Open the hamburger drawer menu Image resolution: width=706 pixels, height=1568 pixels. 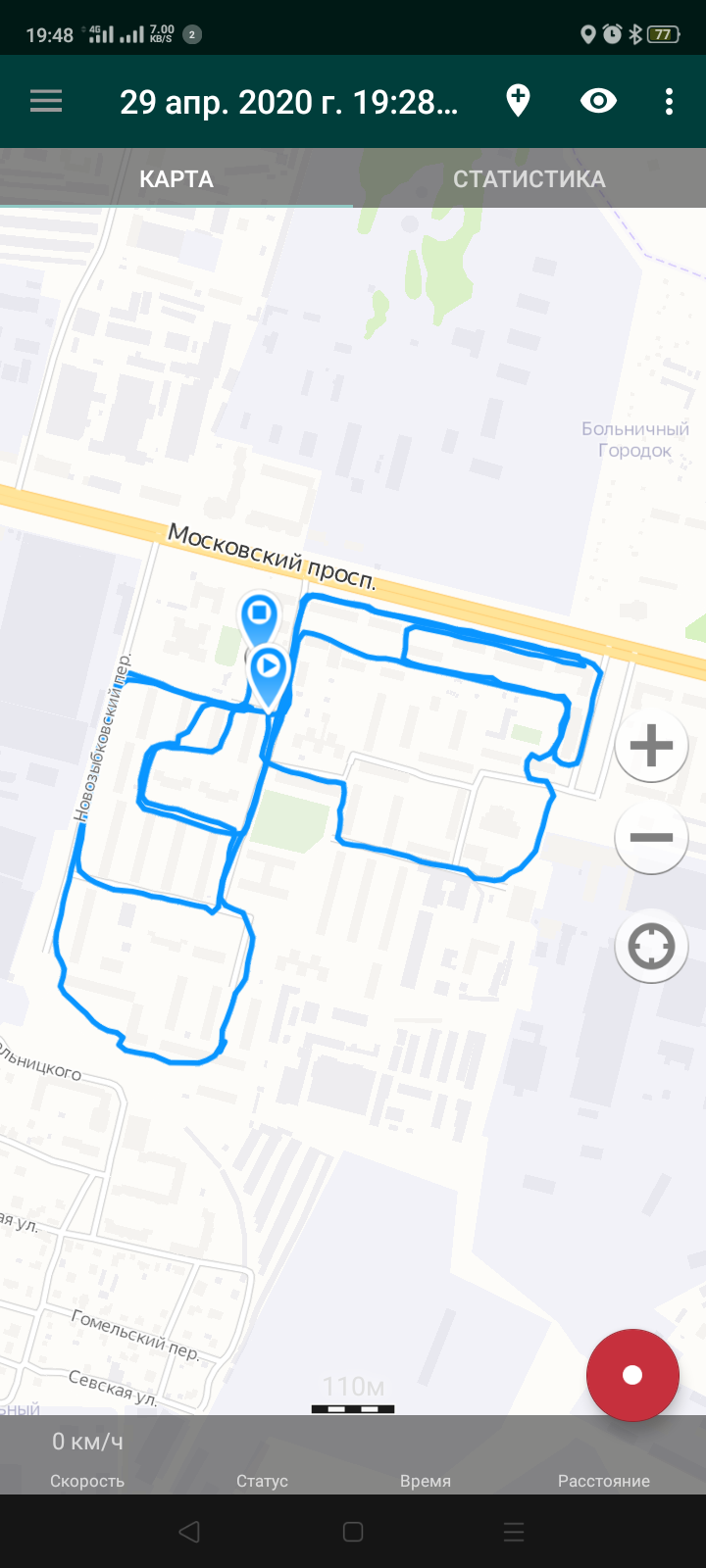pyautogui.click(x=46, y=102)
